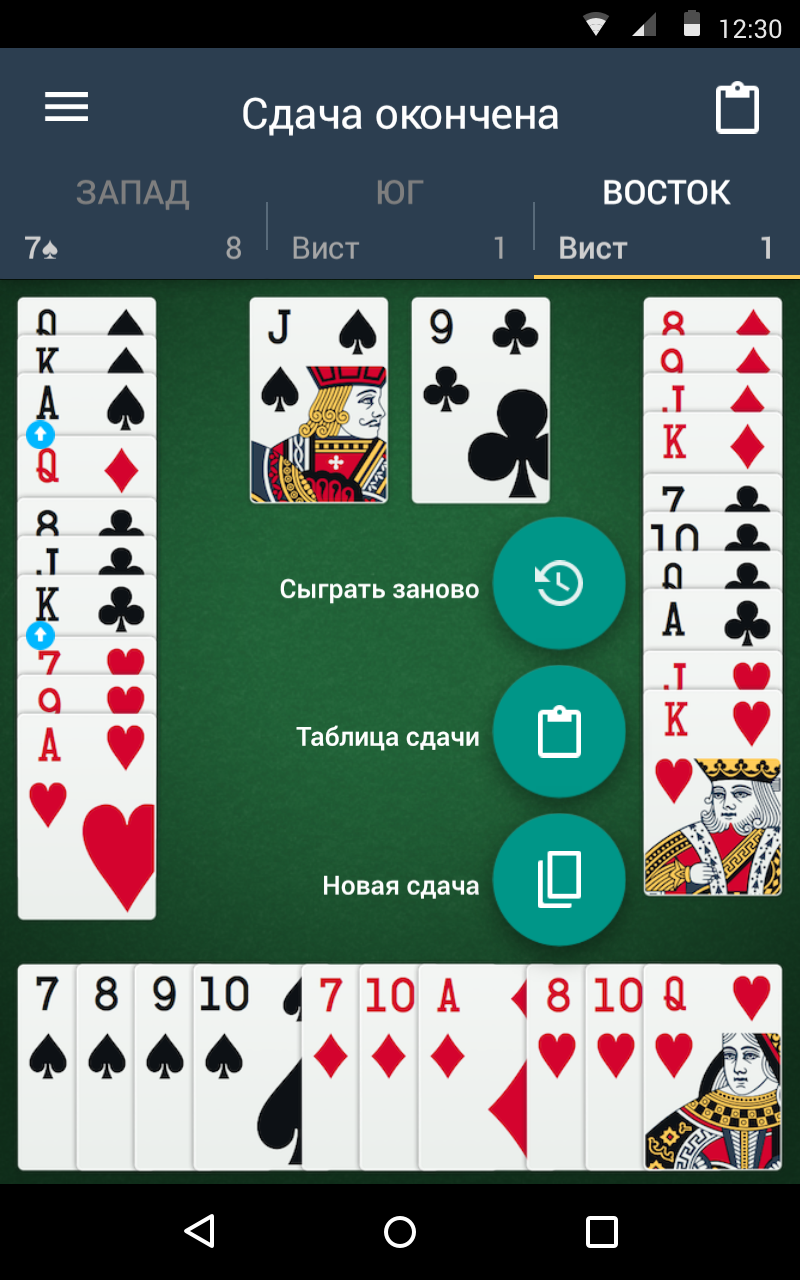The height and width of the screenshot is (1280, 800).
Task: Switch to the ЮГ tab
Action: [x=400, y=217]
